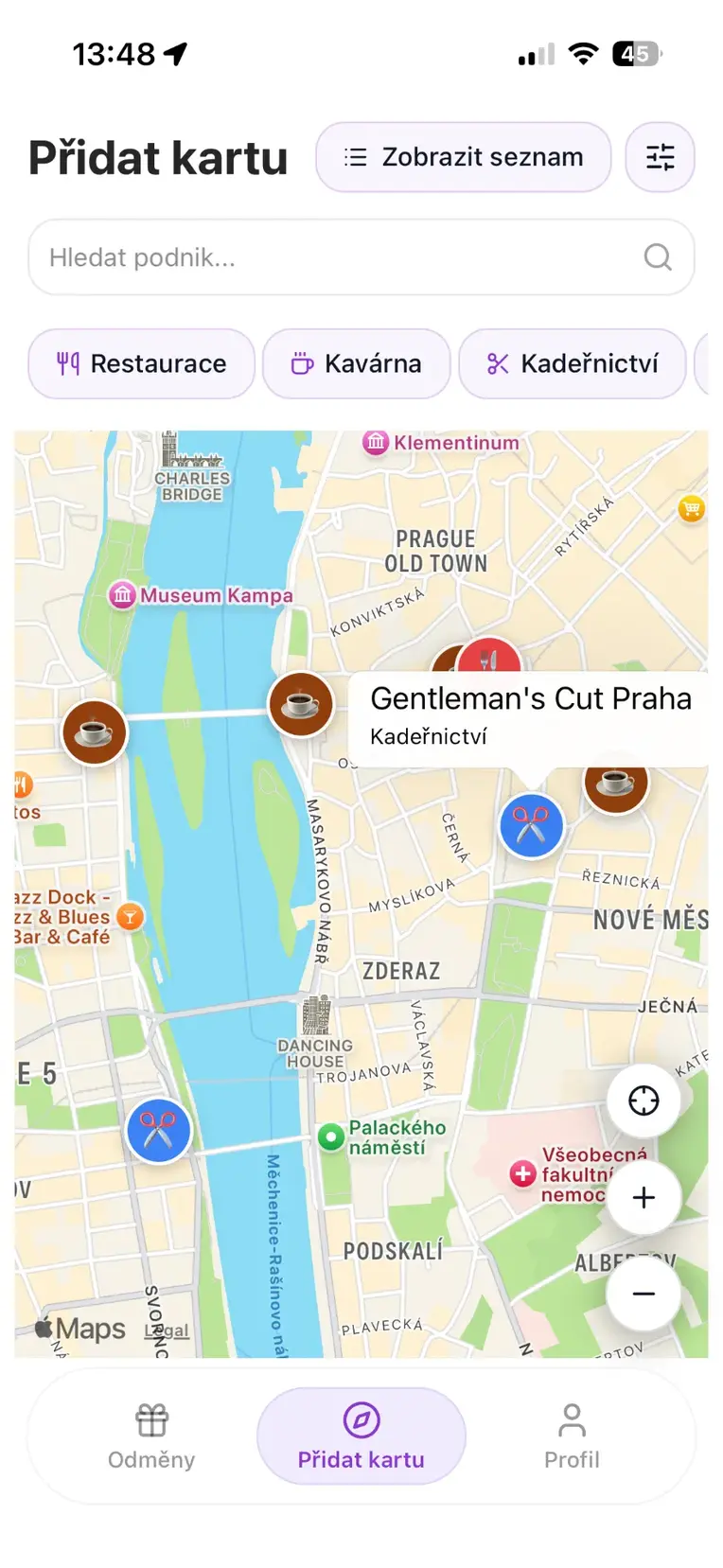This screenshot has width=723, height=1568.
Task: Tap the coffee cup pin near Masarykovo nábřeží
Action: pyautogui.click(x=301, y=703)
